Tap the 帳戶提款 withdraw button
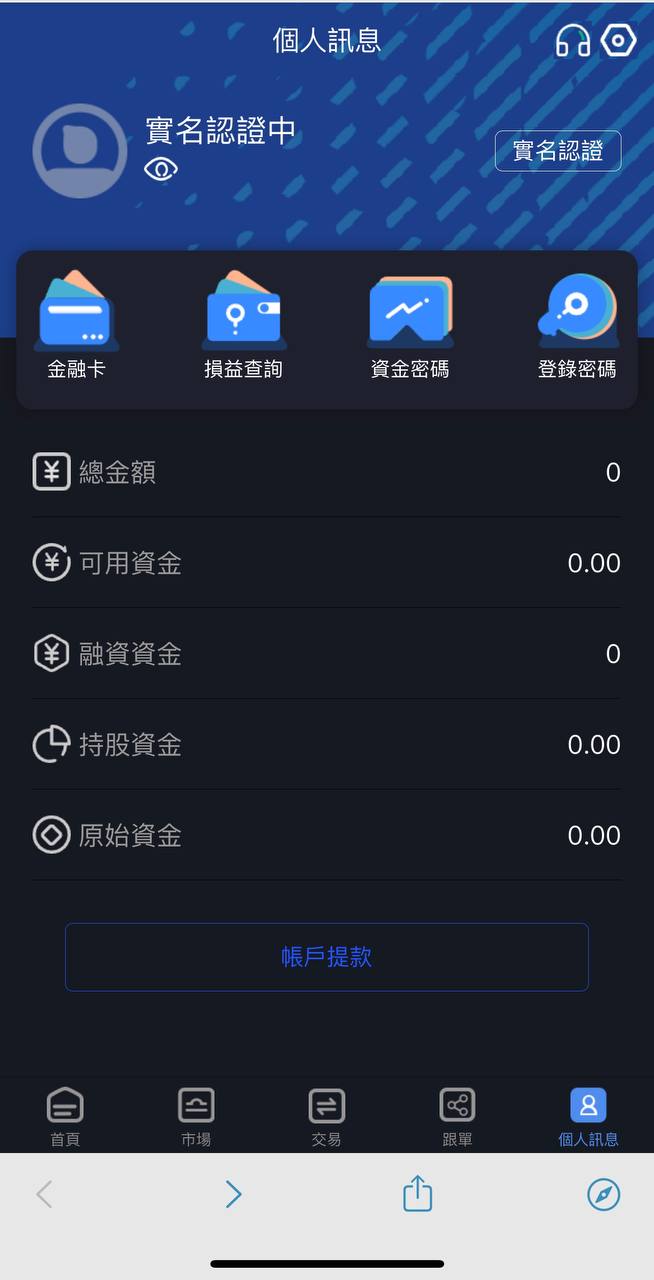This screenshot has width=654, height=1280. (x=327, y=957)
